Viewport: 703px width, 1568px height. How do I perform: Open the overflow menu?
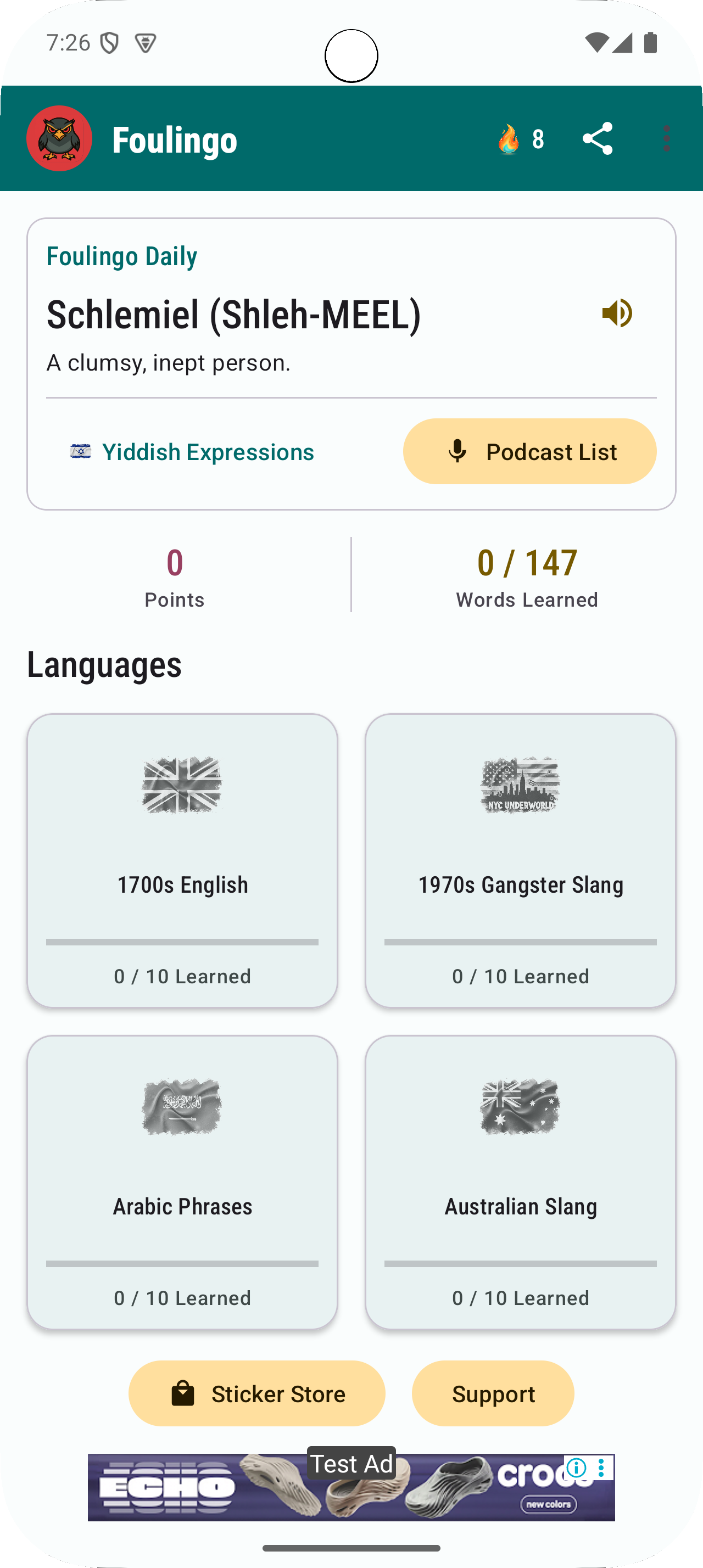(667, 139)
